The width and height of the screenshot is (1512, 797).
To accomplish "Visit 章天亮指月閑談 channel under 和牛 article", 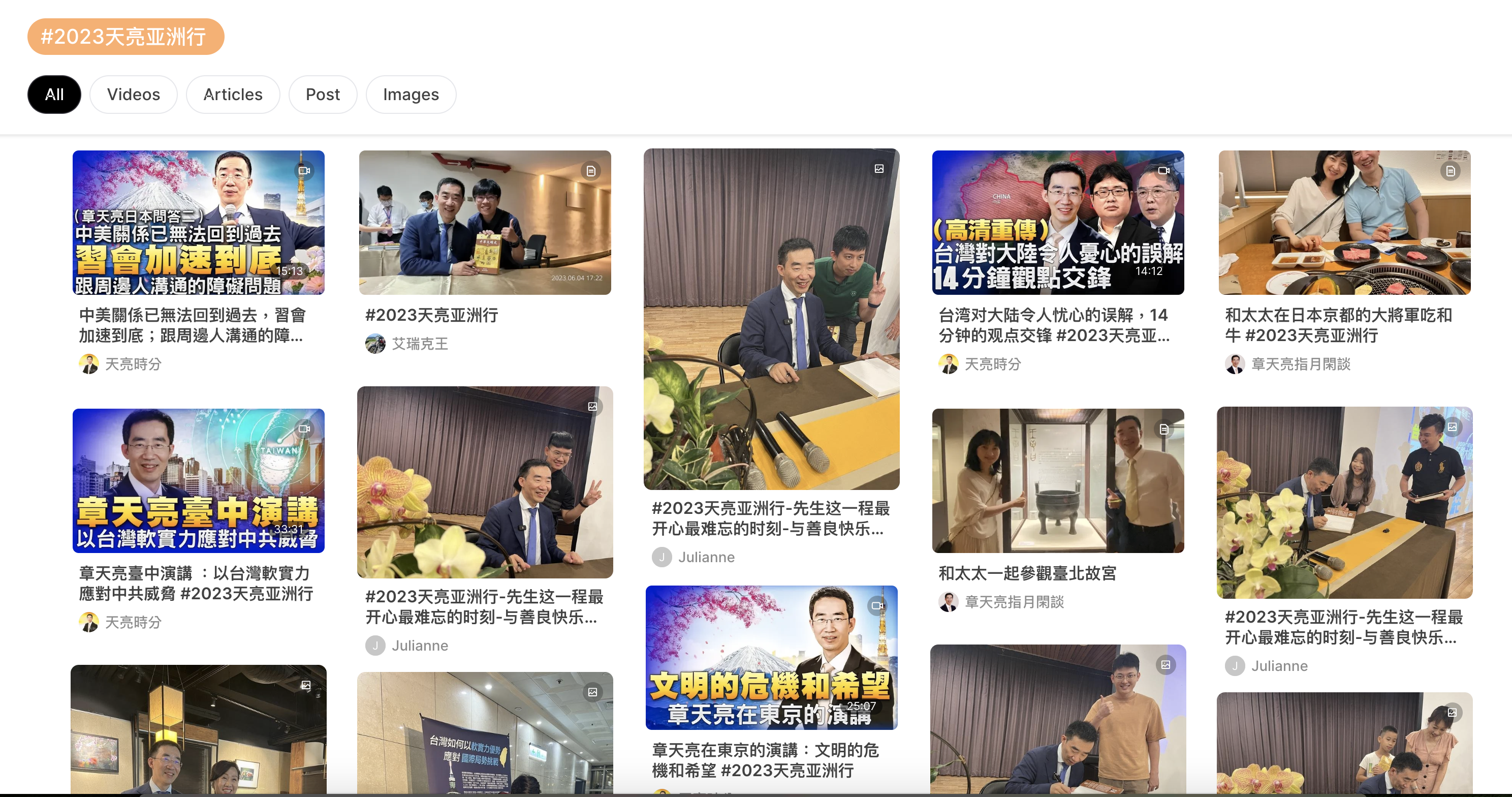I will [1300, 364].
